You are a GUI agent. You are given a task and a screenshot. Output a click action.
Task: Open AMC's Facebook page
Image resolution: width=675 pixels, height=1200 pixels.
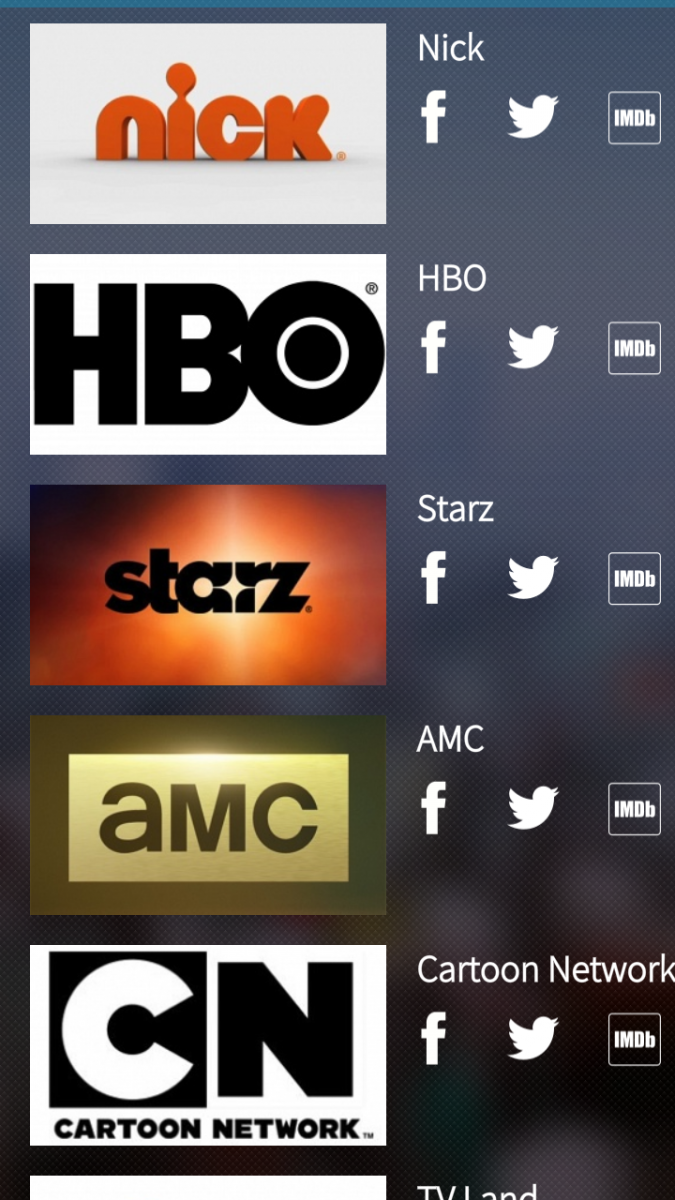pos(433,808)
